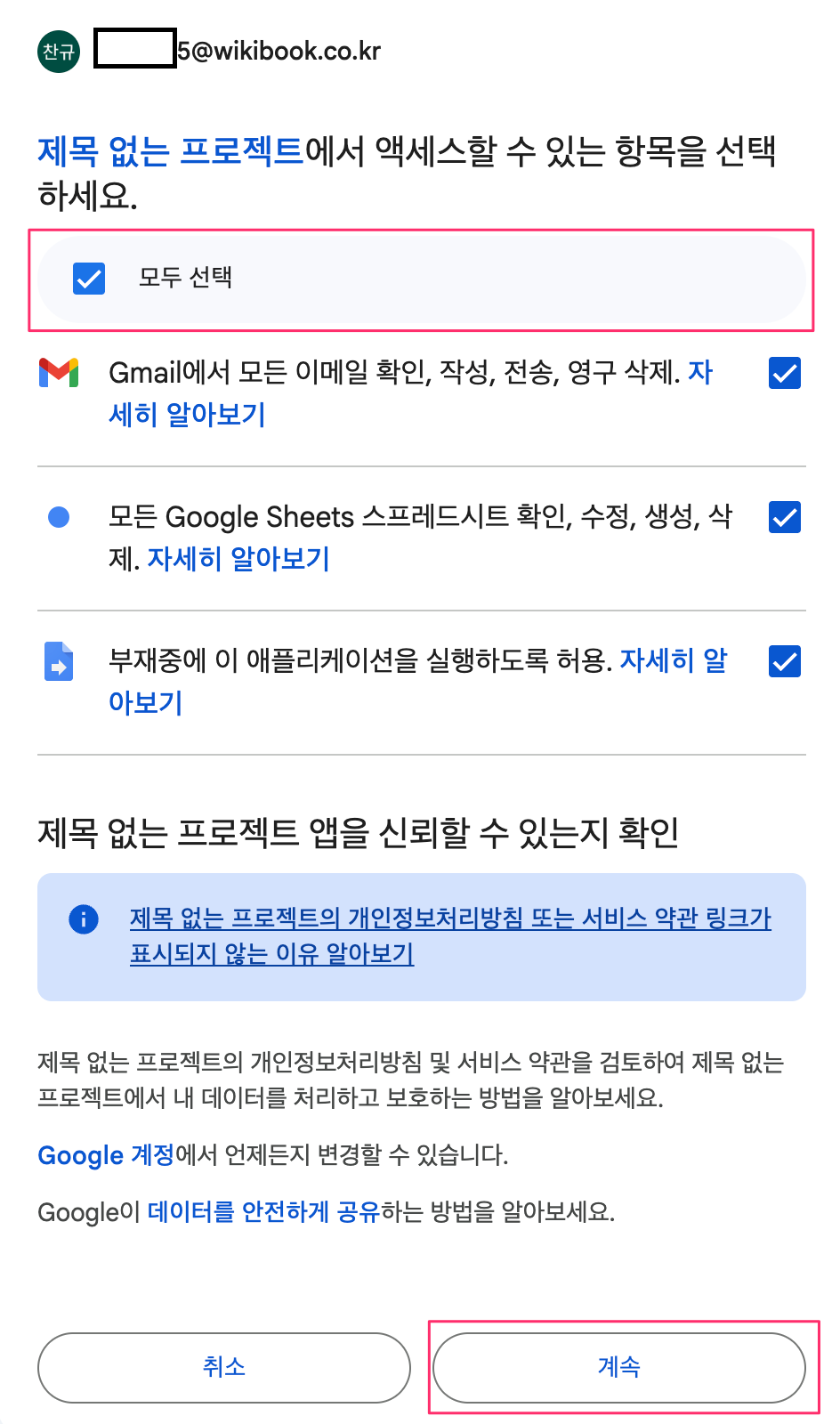This screenshot has width=840, height=1424.
Task: Open the 데이터를 안전하게 공유 link
Action: point(264,1212)
